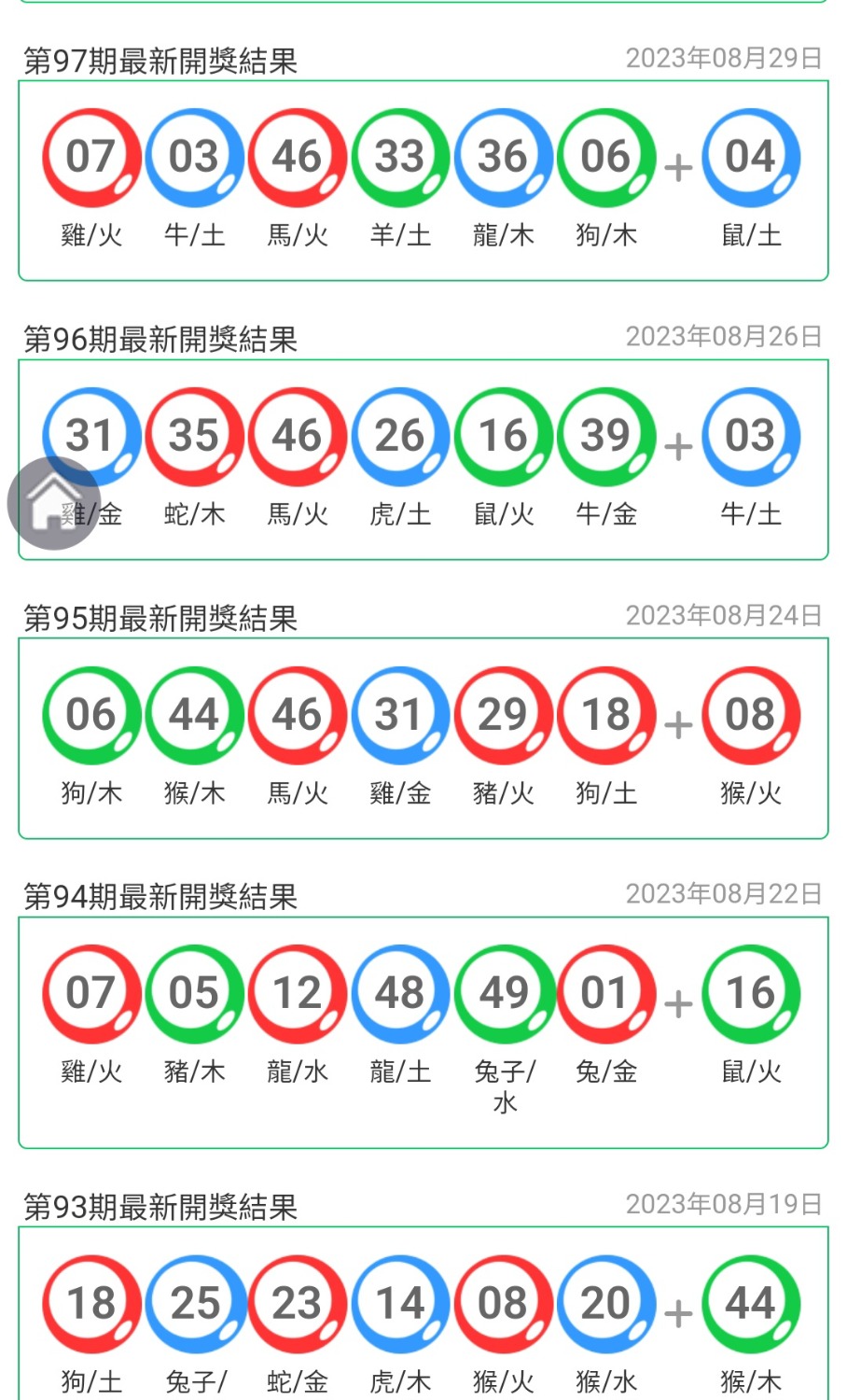Select blue ball 31 in period 96
The height and width of the screenshot is (1400, 847).
[90, 436]
